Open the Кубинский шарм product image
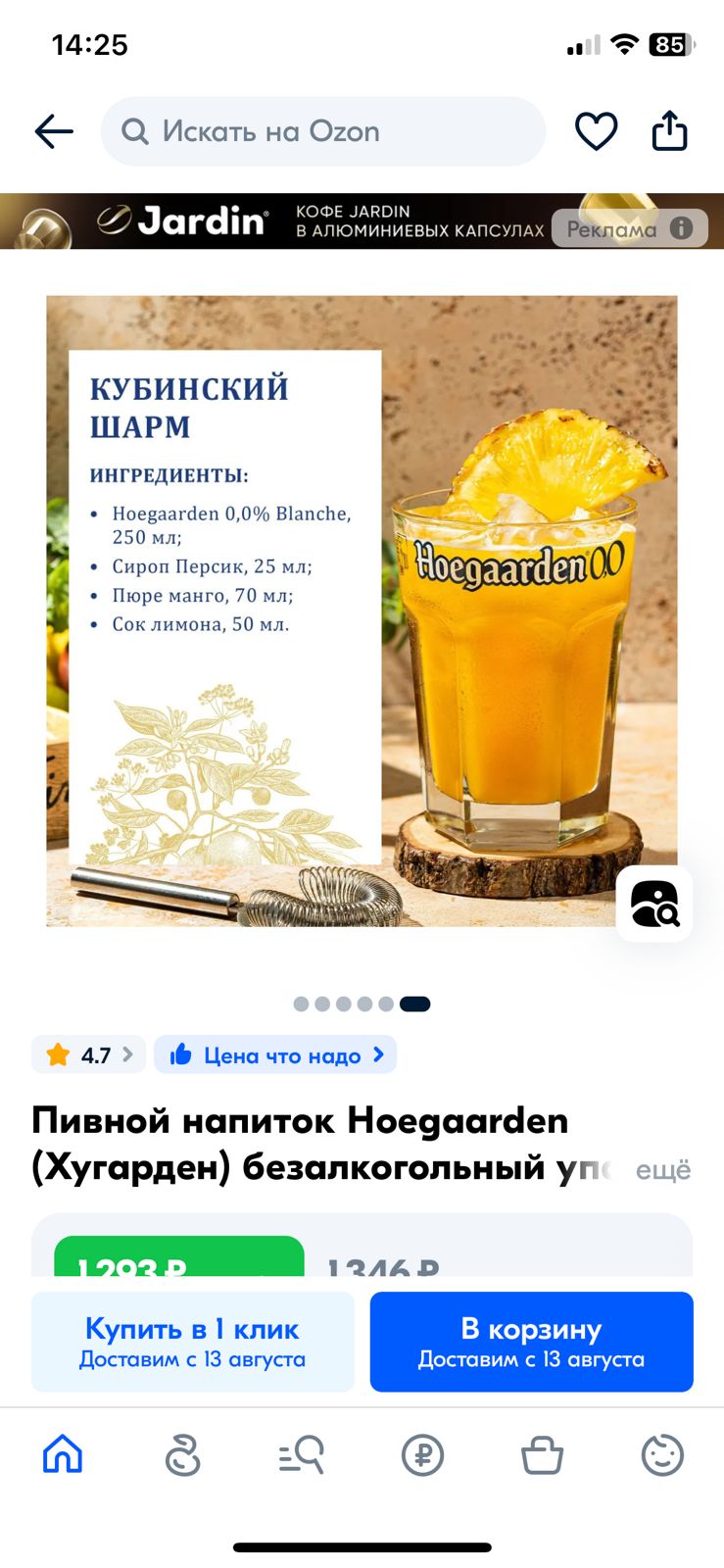 (x=362, y=612)
